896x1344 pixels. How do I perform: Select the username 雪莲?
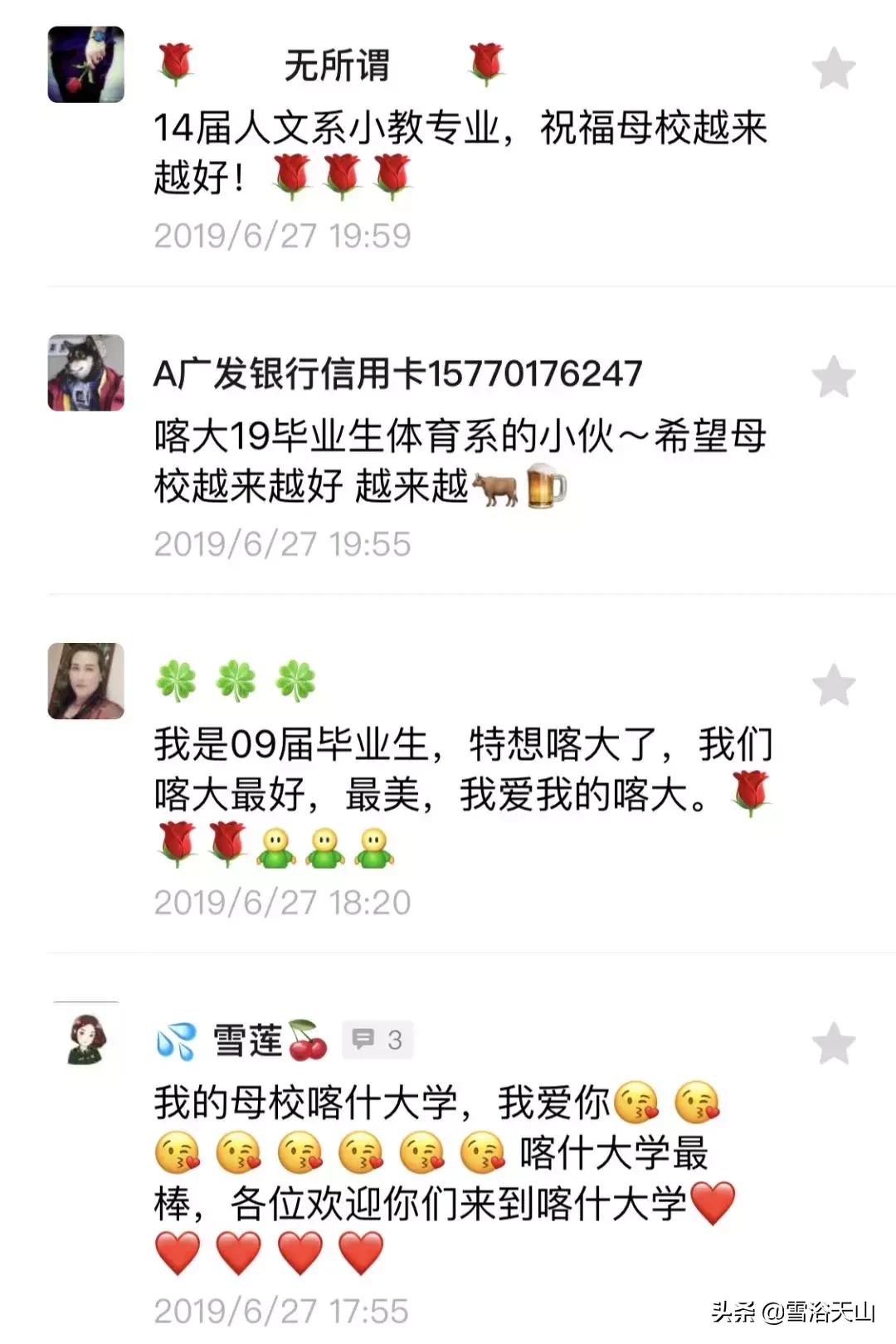pyautogui.click(x=249, y=1037)
